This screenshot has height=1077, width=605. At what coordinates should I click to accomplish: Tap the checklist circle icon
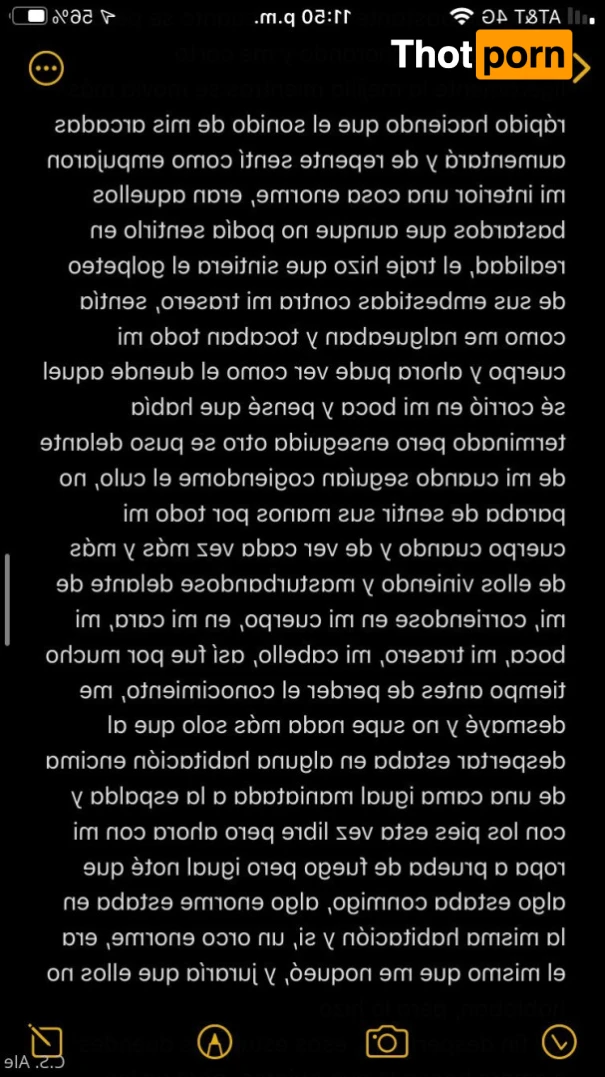point(559,1041)
